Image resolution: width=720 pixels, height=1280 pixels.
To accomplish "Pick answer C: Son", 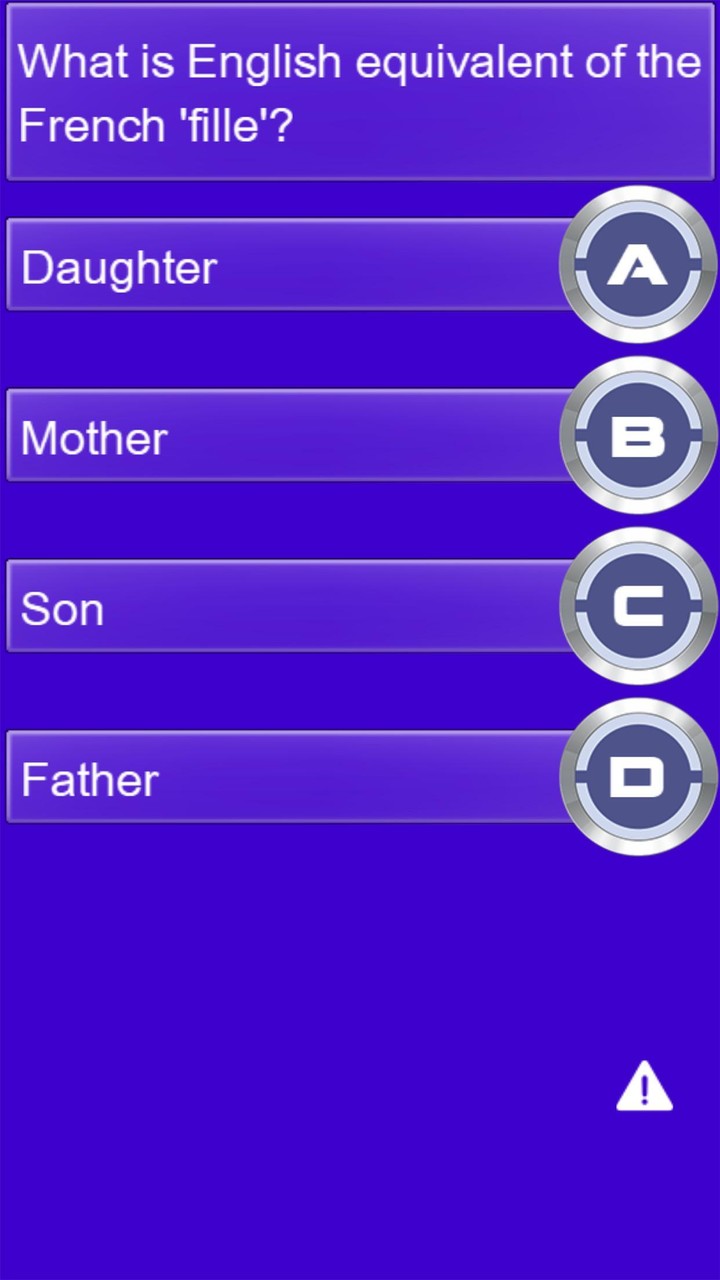I will (x=300, y=607).
